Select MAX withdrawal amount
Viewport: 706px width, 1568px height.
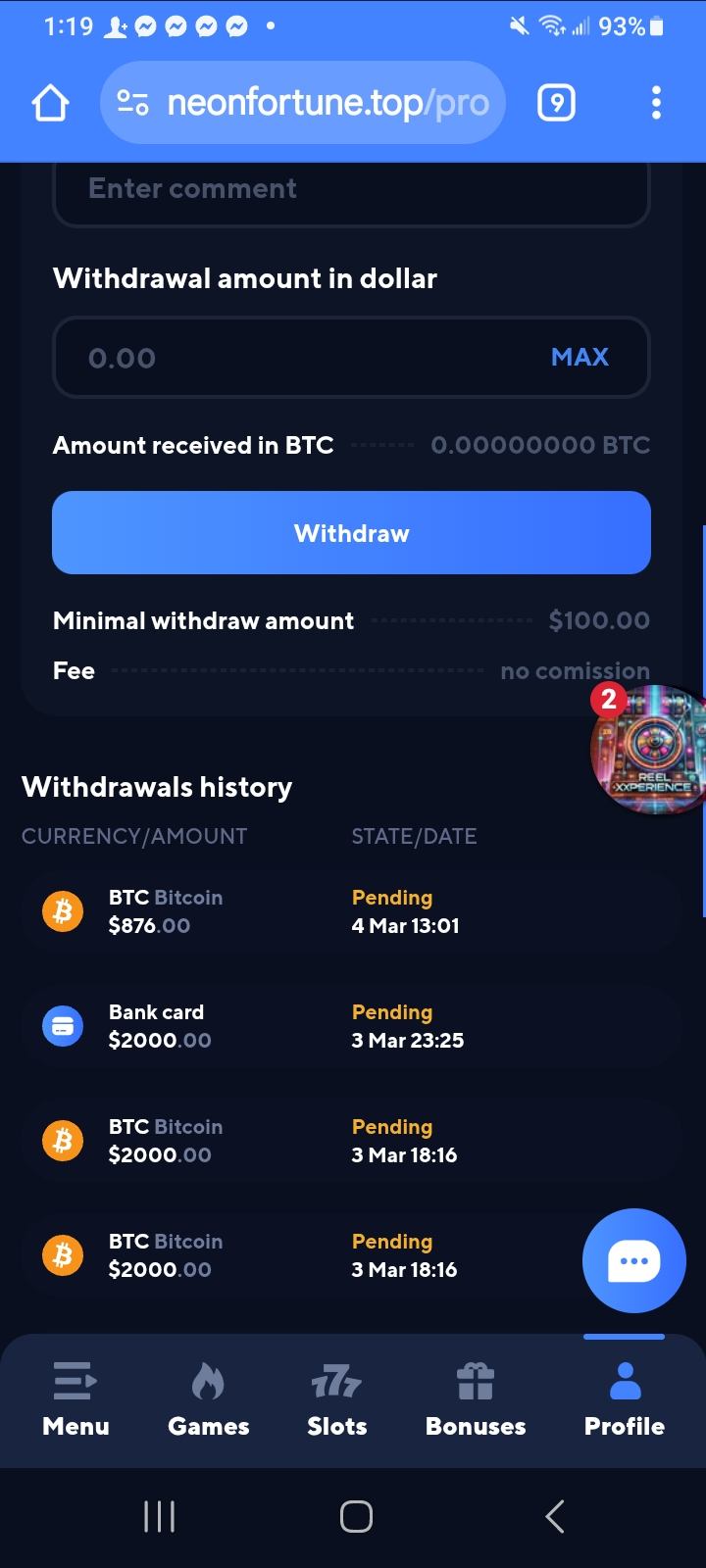pyautogui.click(x=580, y=357)
